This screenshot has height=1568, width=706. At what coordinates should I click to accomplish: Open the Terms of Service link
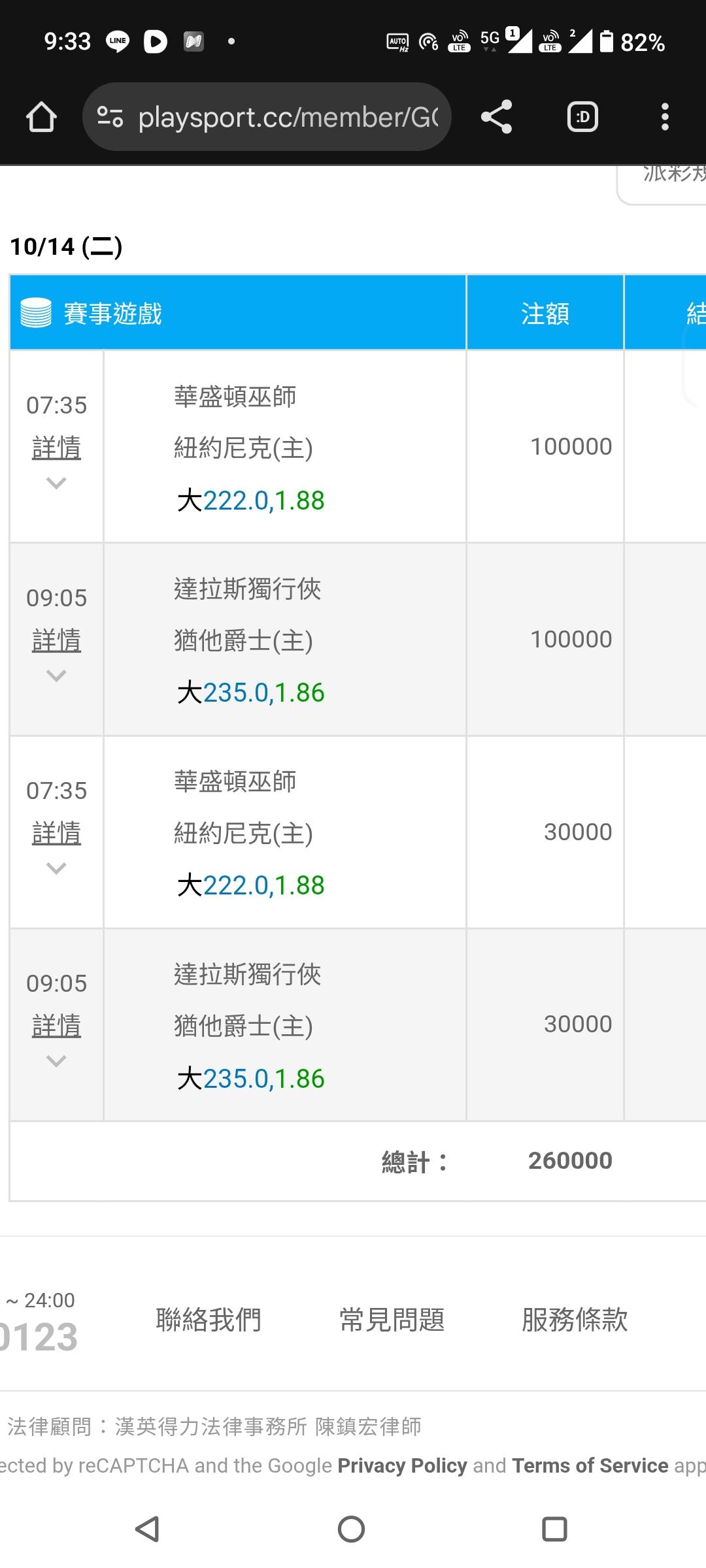pyautogui.click(x=590, y=1465)
